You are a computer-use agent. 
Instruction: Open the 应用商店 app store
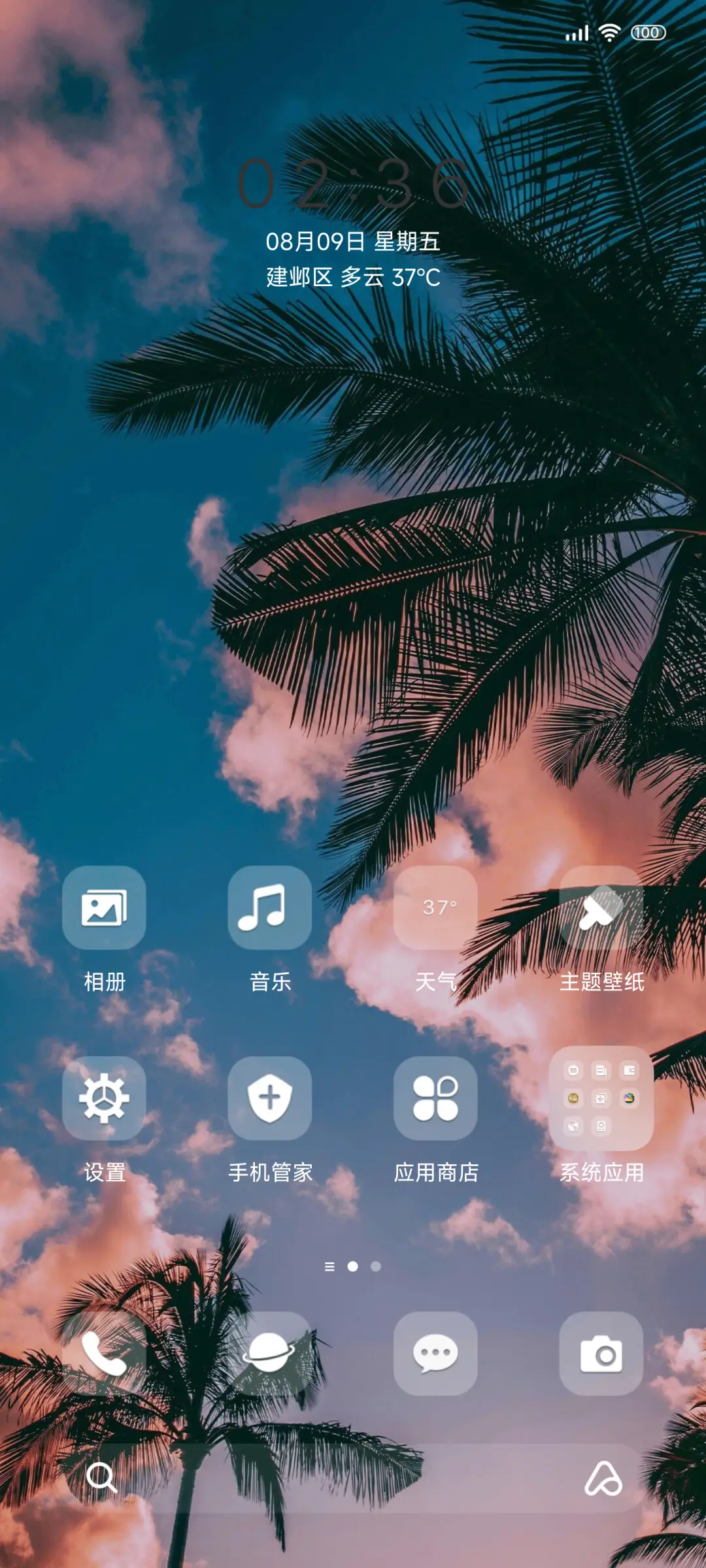(x=435, y=1098)
